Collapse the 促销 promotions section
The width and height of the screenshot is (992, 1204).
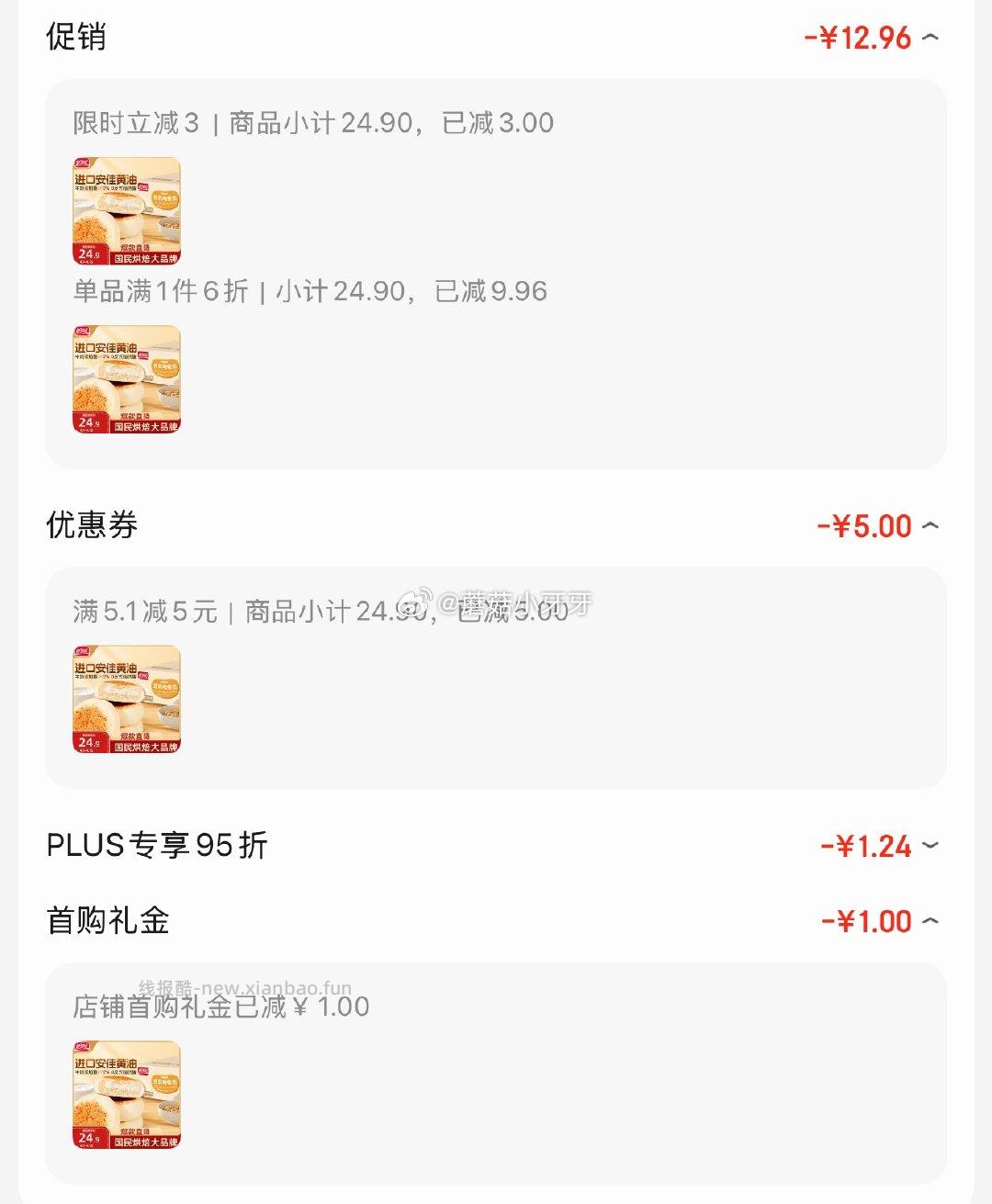(930, 38)
